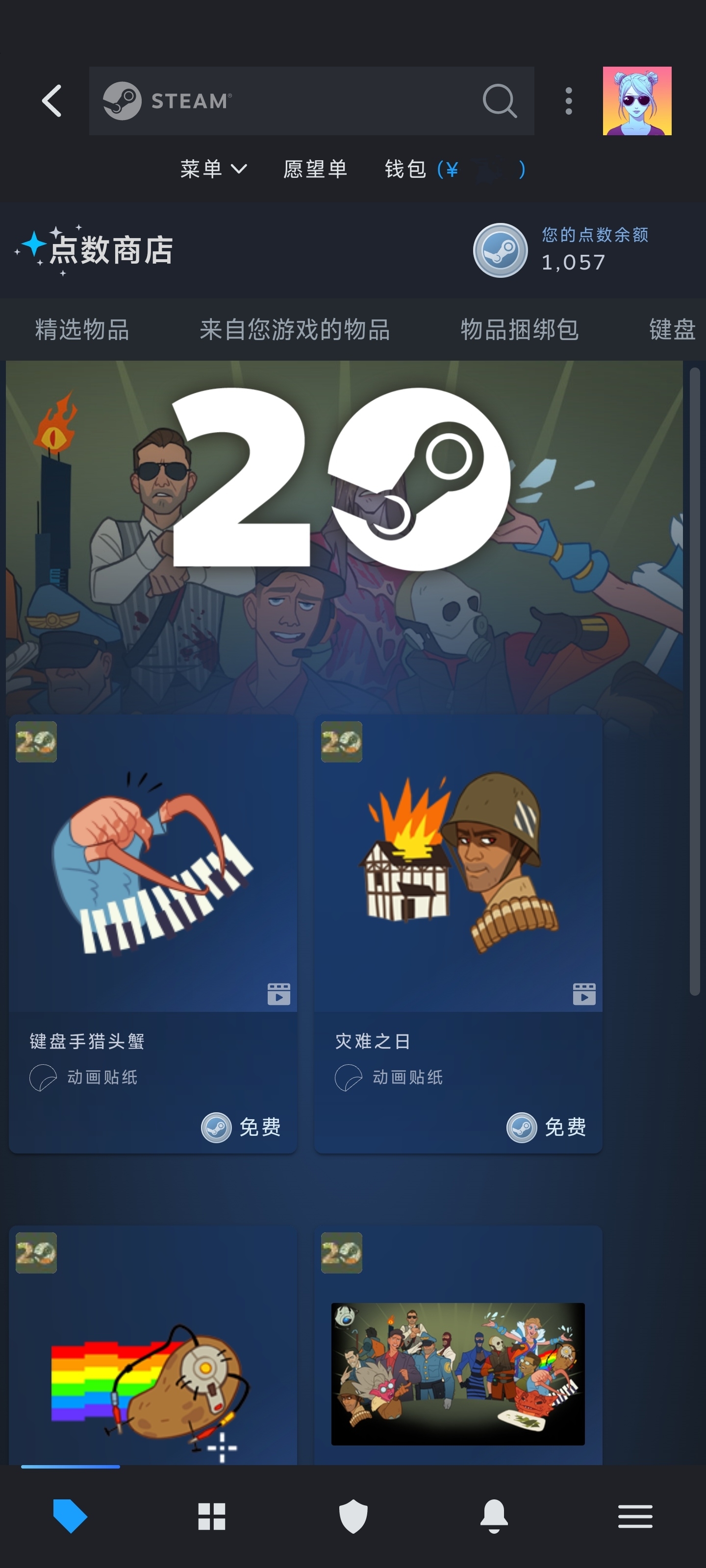706x1568 pixels.
Task: Open the three-dot overflow menu
Action: click(568, 101)
